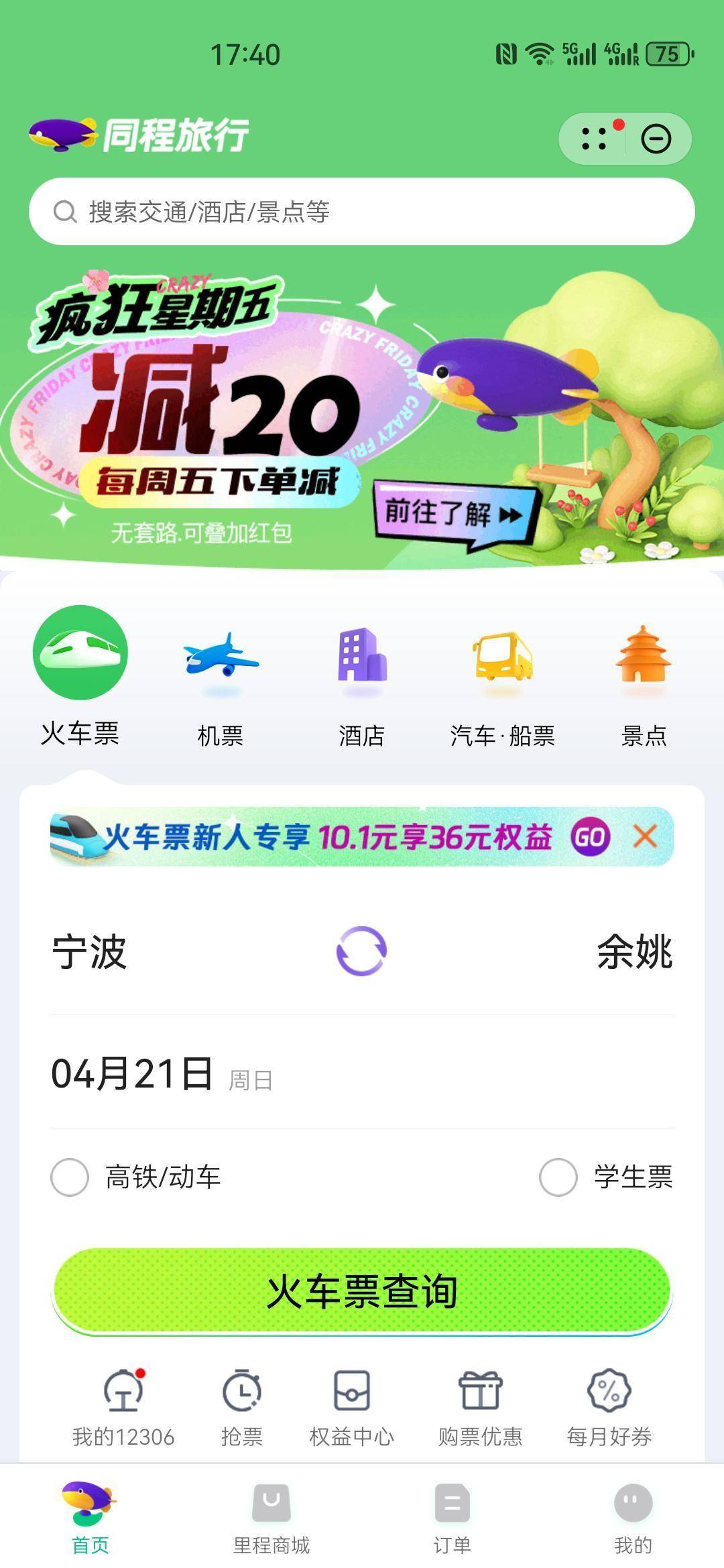The width and height of the screenshot is (724, 1568).
Task: Tap the 火车票查询 search button
Action: click(x=362, y=1291)
